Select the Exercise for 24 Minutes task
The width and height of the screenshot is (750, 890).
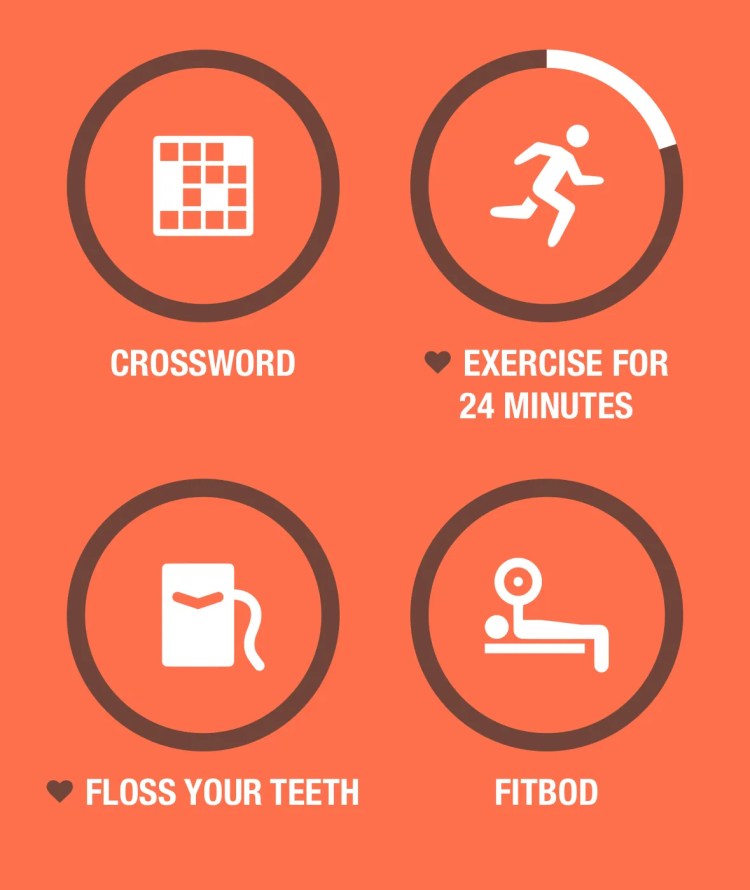coord(546,186)
